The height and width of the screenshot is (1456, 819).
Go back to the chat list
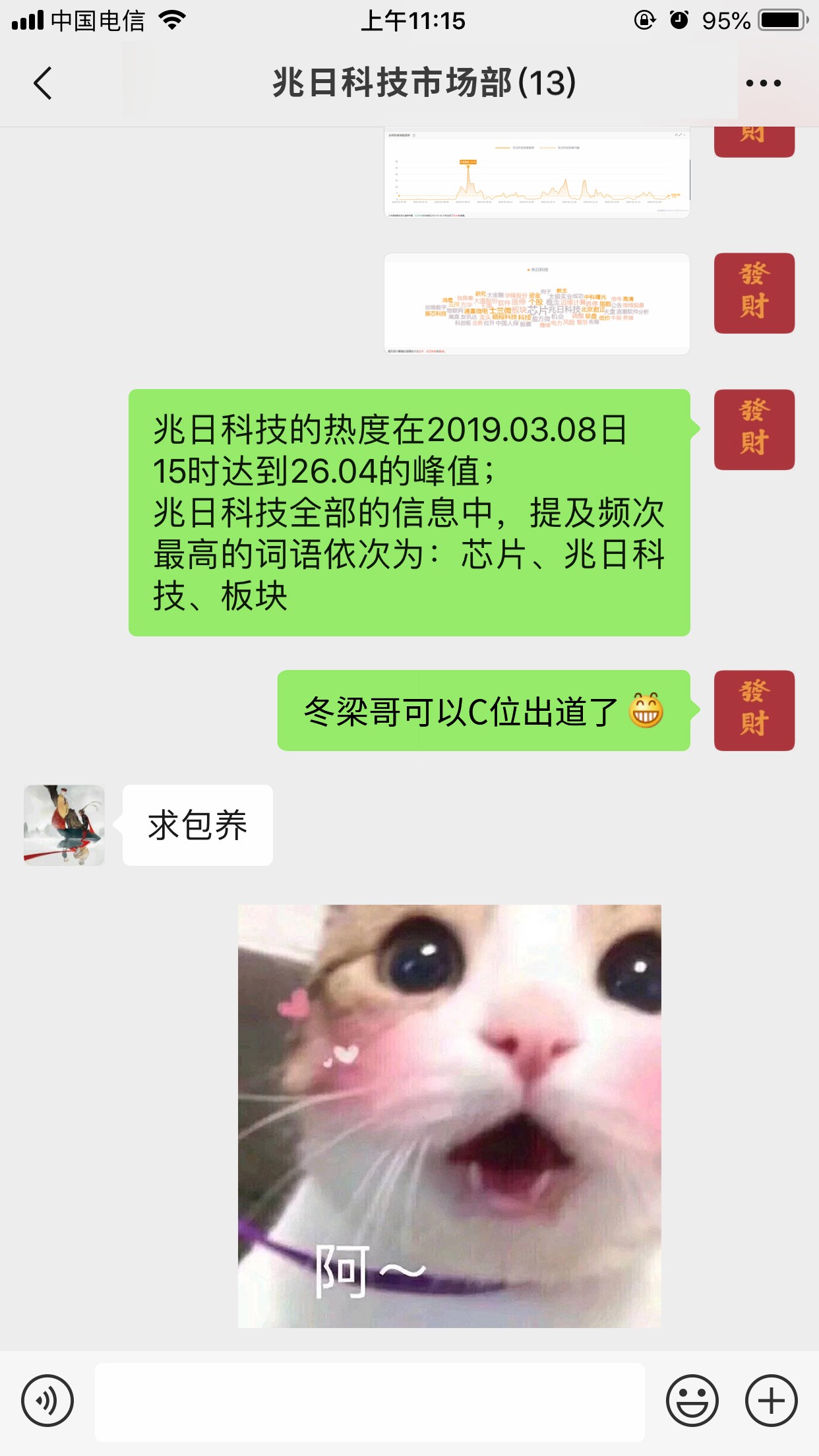point(43,84)
